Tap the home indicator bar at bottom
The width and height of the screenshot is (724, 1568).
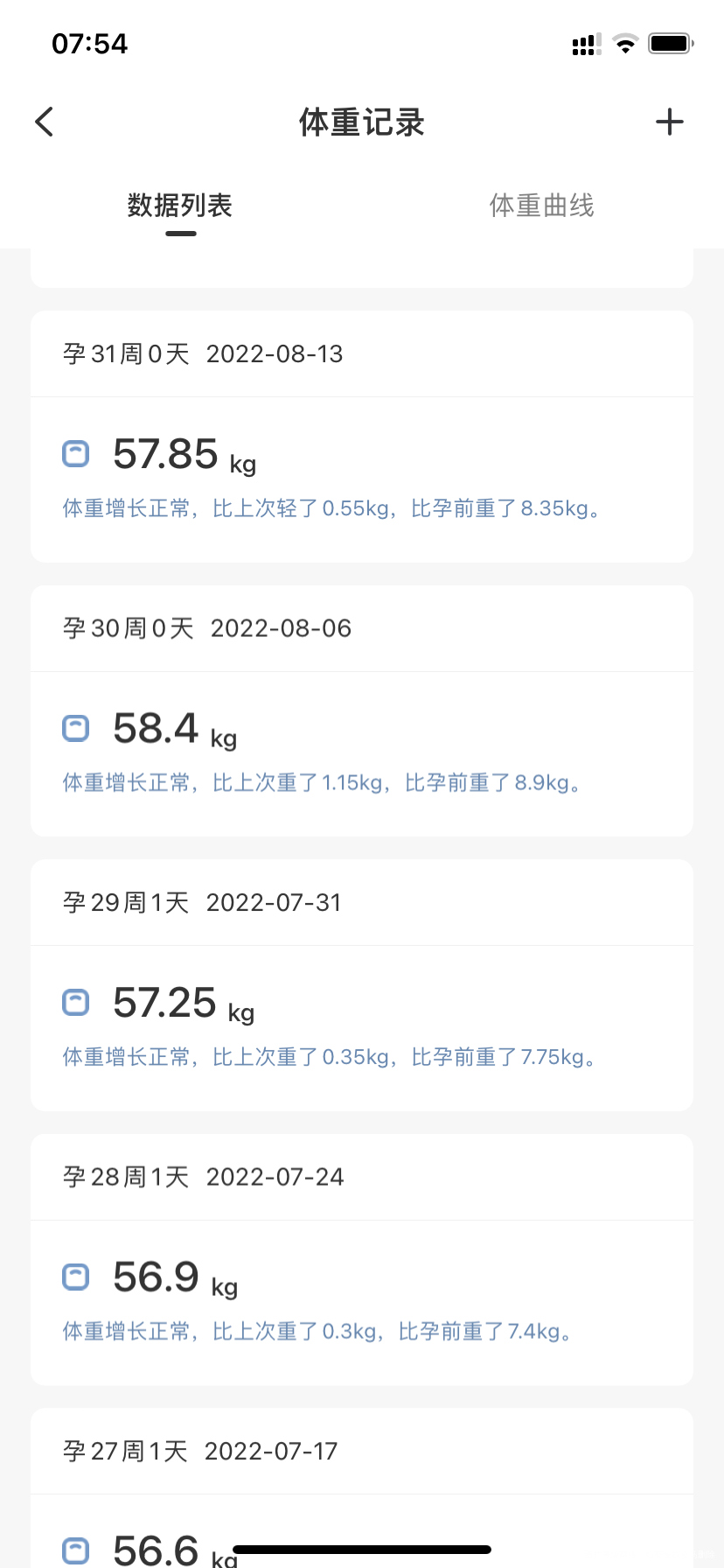(x=362, y=1546)
